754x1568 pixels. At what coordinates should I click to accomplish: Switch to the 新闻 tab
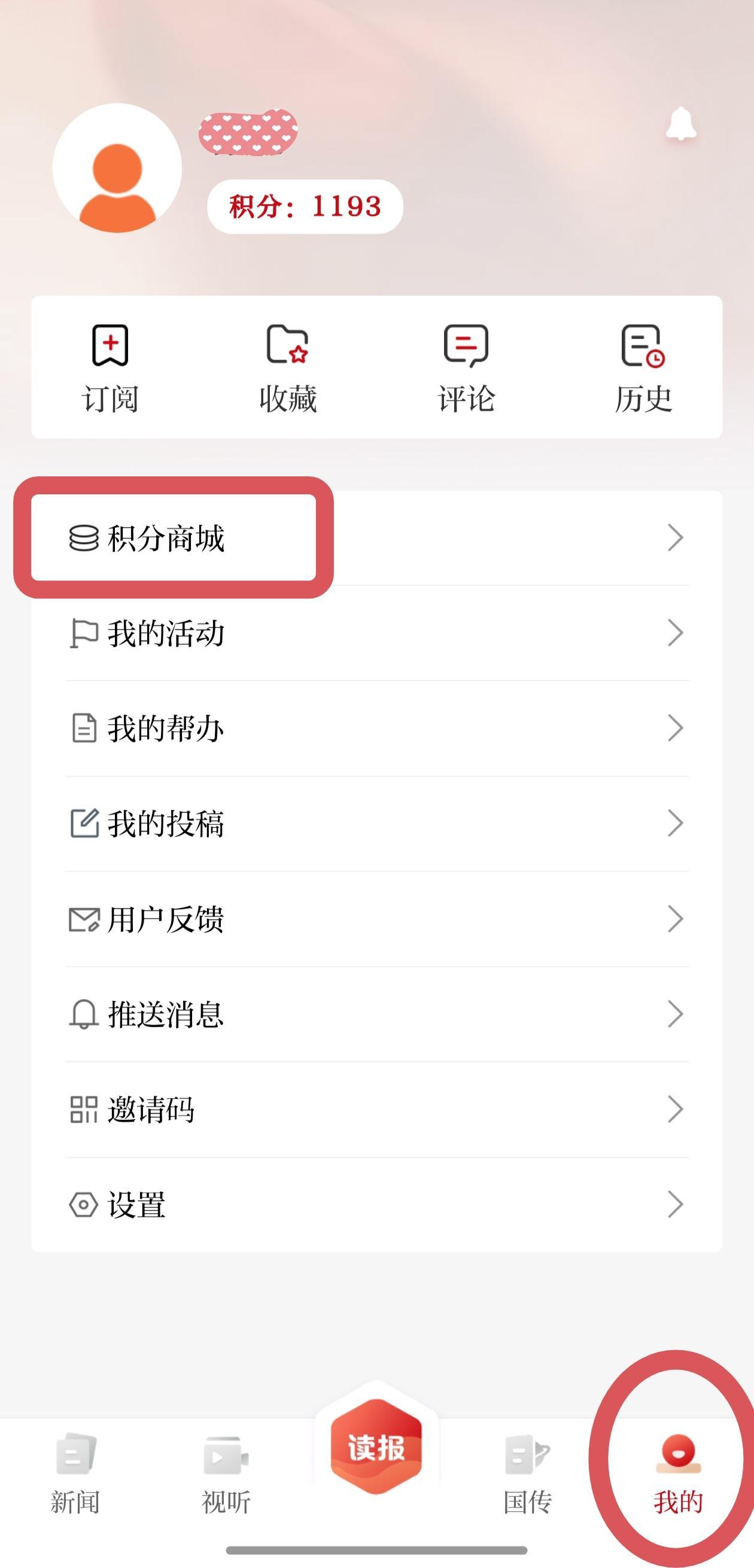click(x=75, y=1473)
